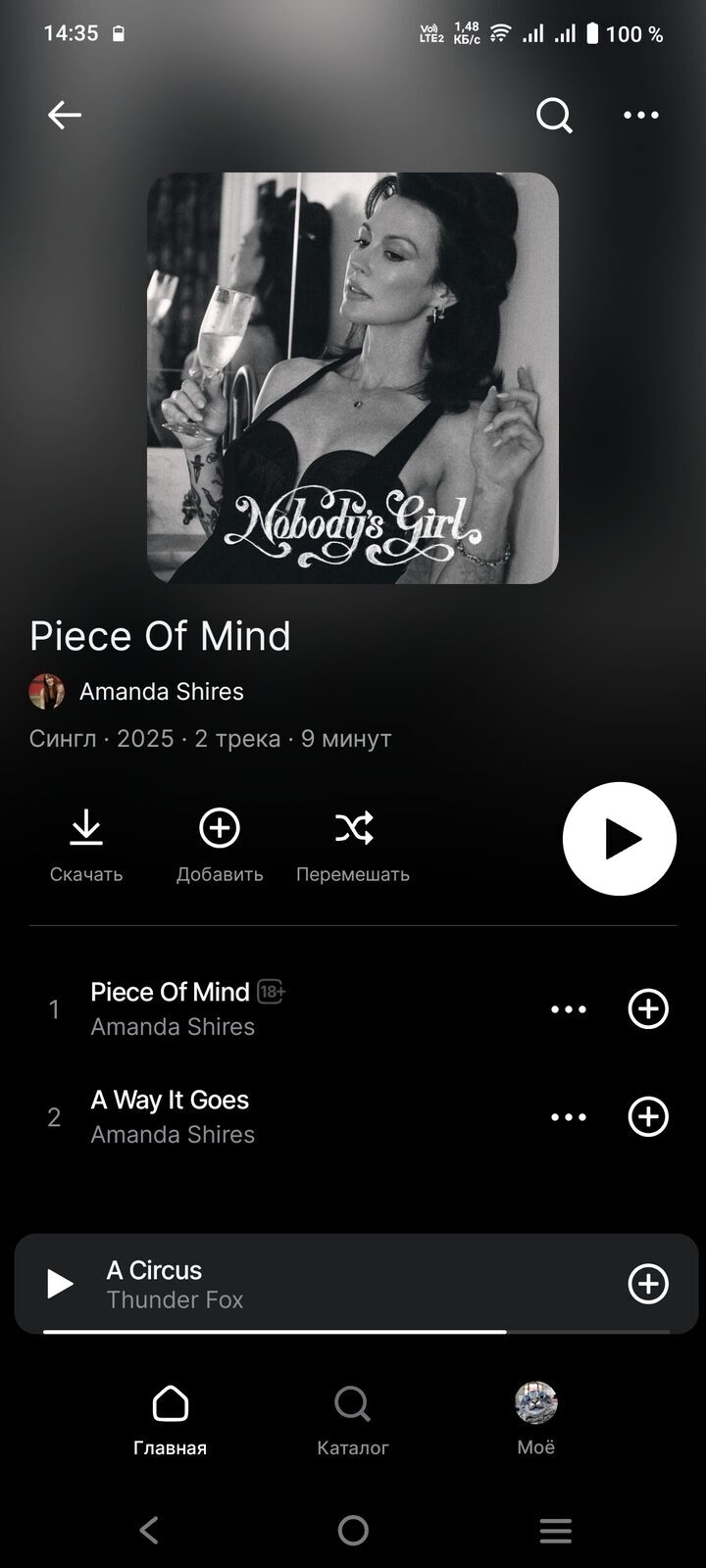This screenshot has width=706, height=1568.
Task: Download the single with Скачать
Action: pos(86,845)
